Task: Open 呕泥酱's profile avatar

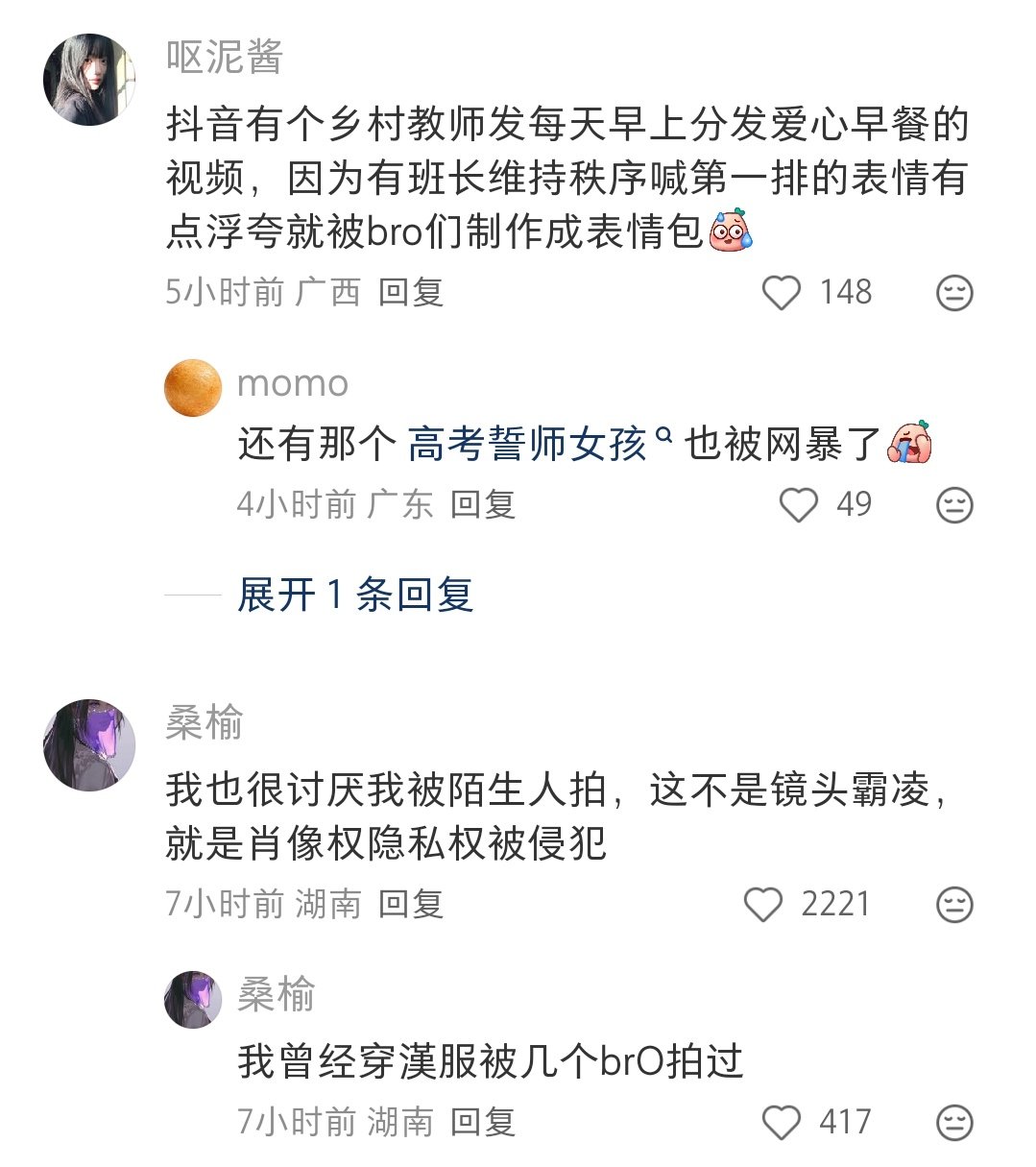Action: 89,79
